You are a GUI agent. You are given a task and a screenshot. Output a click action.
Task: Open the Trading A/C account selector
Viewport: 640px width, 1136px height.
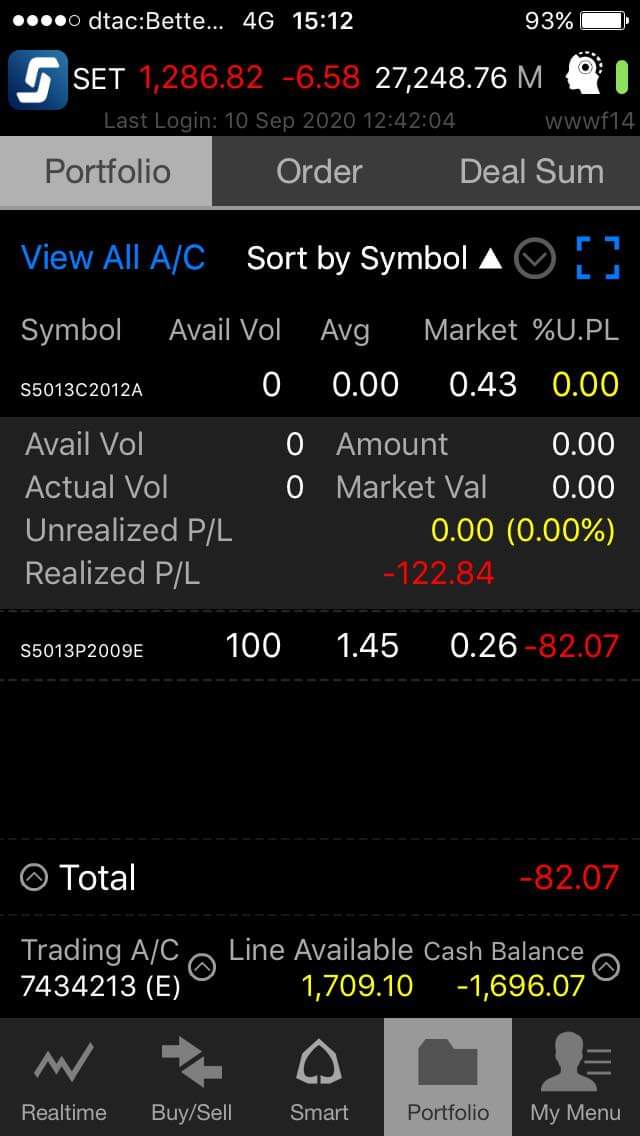click(202, 966)
